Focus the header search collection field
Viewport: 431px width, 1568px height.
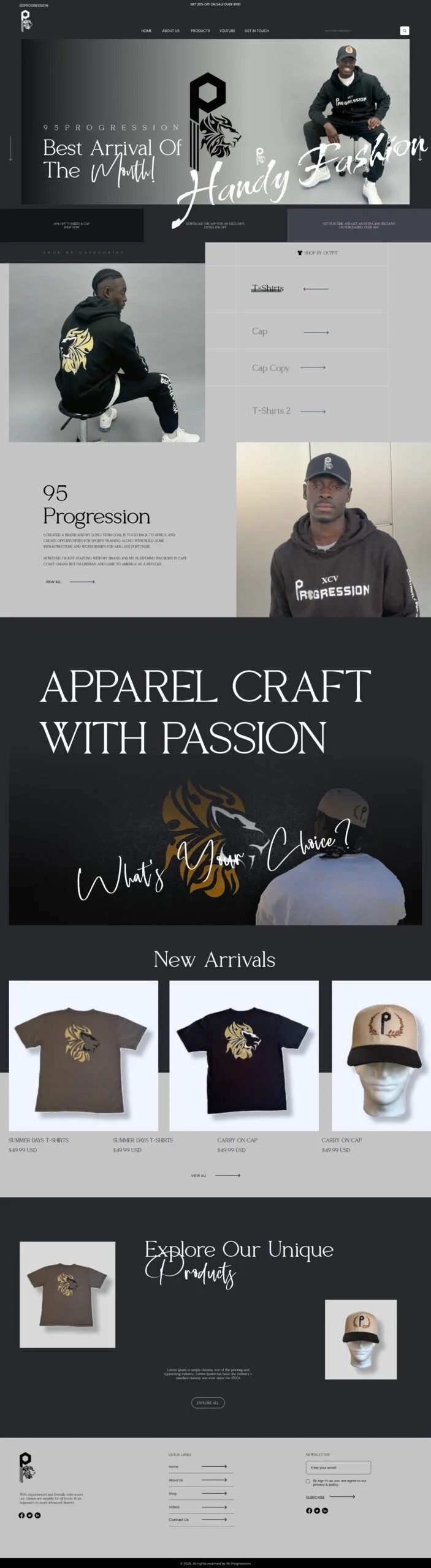(359, 31)
